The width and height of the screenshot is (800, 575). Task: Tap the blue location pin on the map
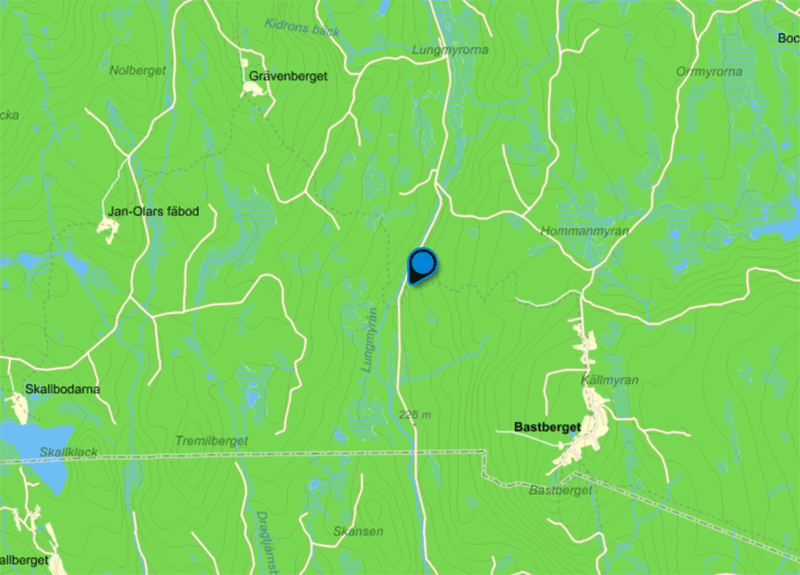coord(422,265)
